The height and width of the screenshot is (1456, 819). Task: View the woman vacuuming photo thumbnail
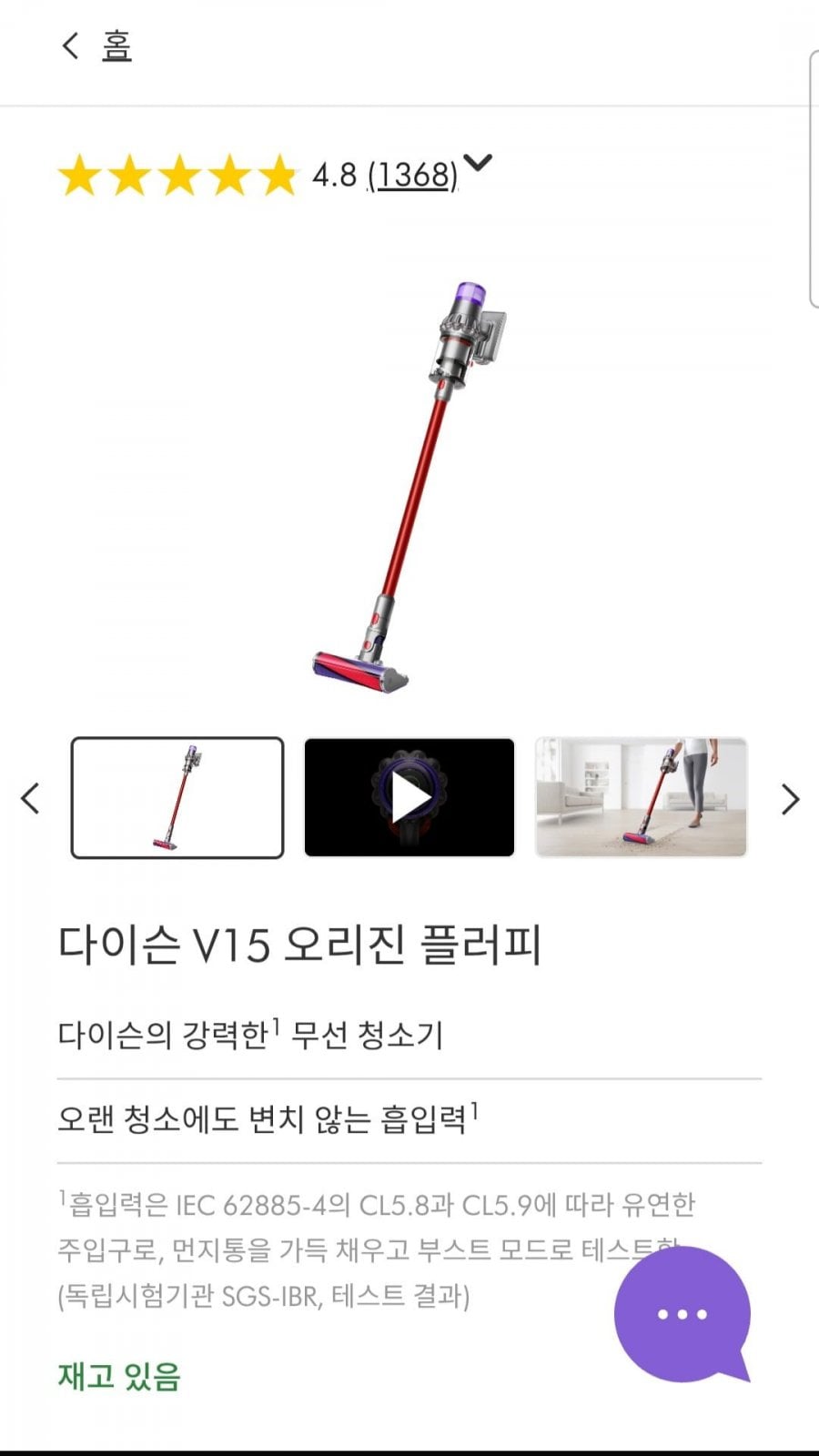coord(642,798)
